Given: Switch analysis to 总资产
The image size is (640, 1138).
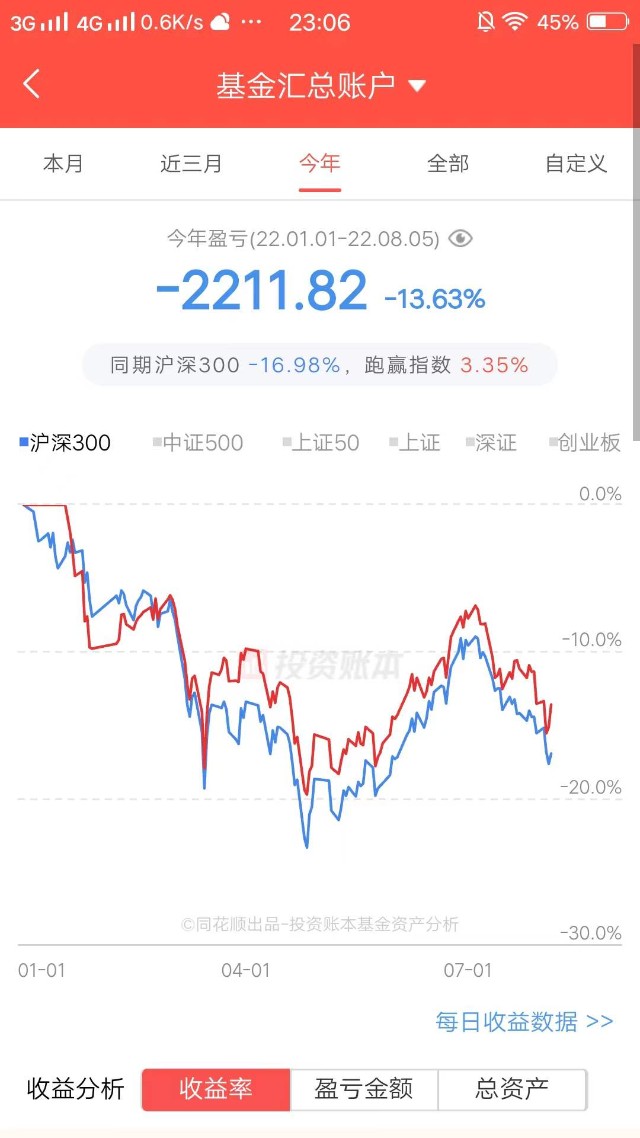Looking at the screenshot, I should (x=511, y=1089).
